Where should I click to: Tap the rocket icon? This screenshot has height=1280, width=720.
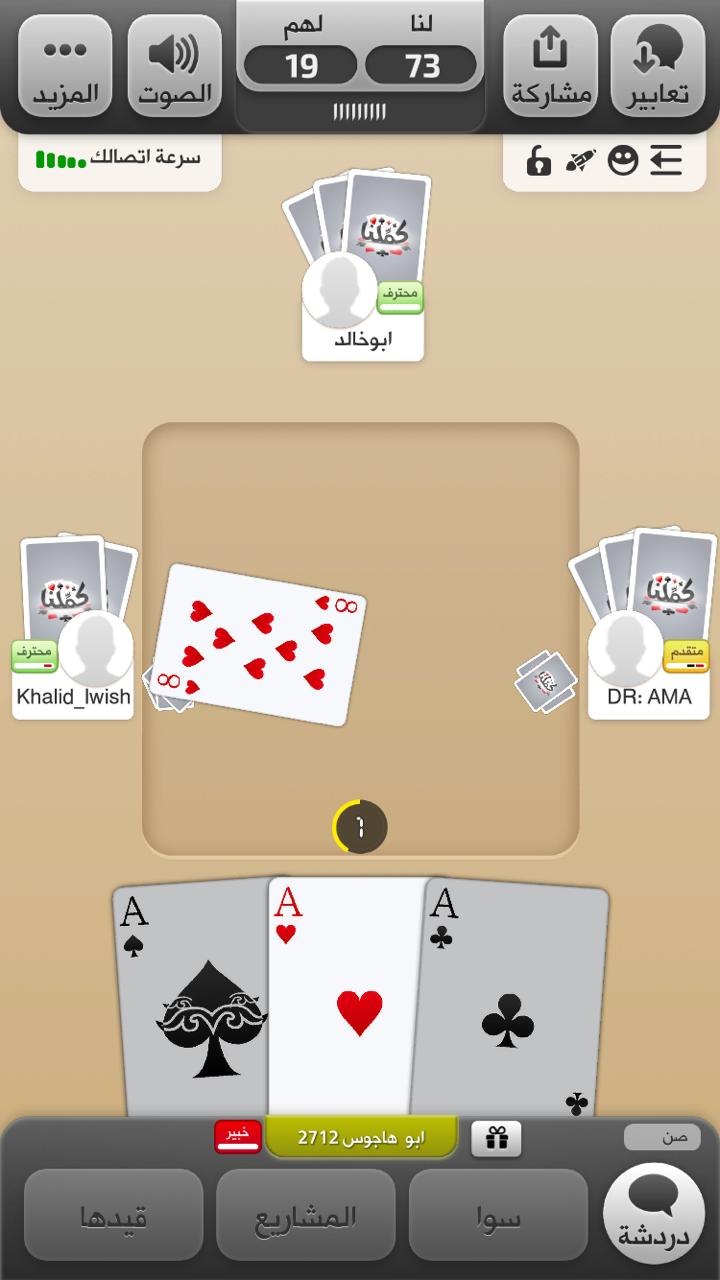coord(580,160)
